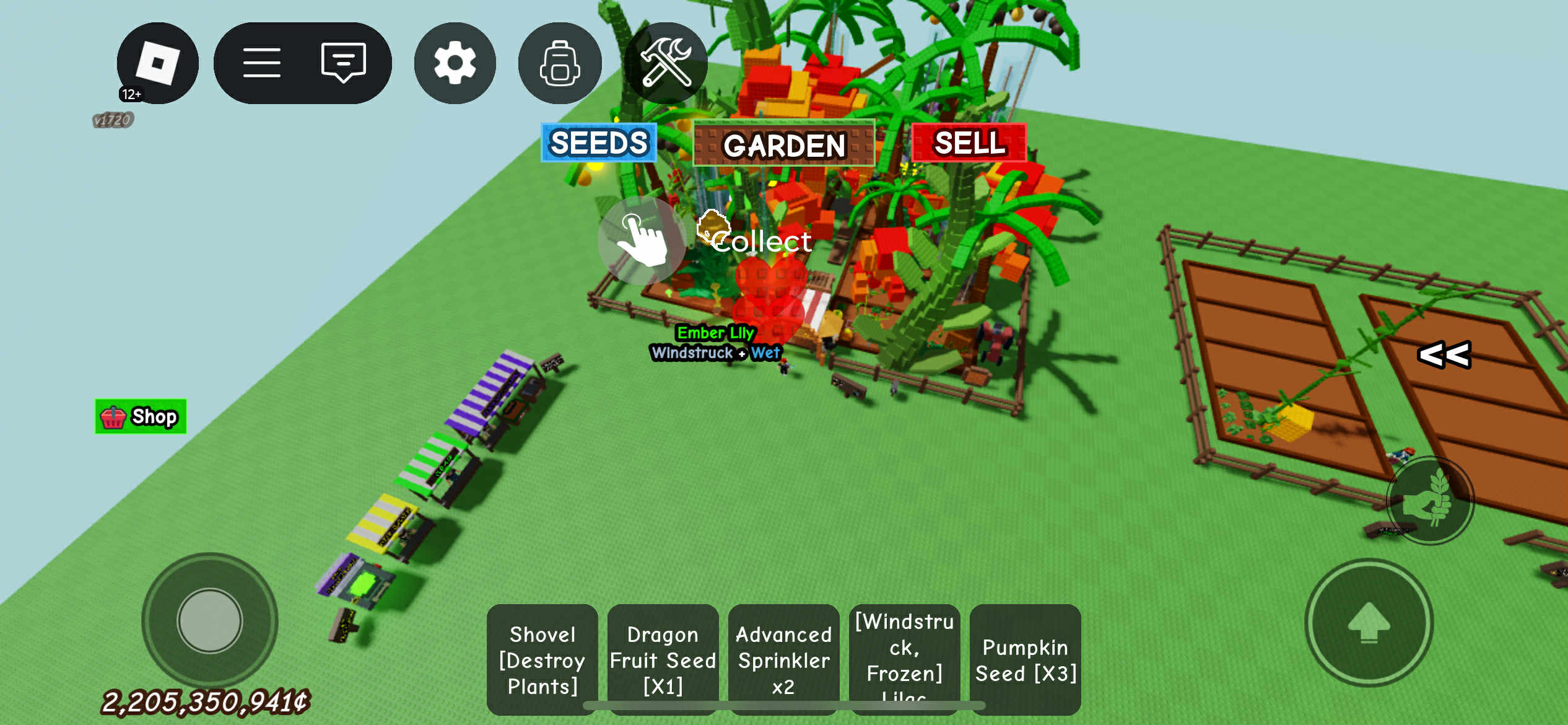This screenshot has width=1568, height=725.
Task: Equip Dragon Fruit Seed [X1]
Action: pos(663,659)
